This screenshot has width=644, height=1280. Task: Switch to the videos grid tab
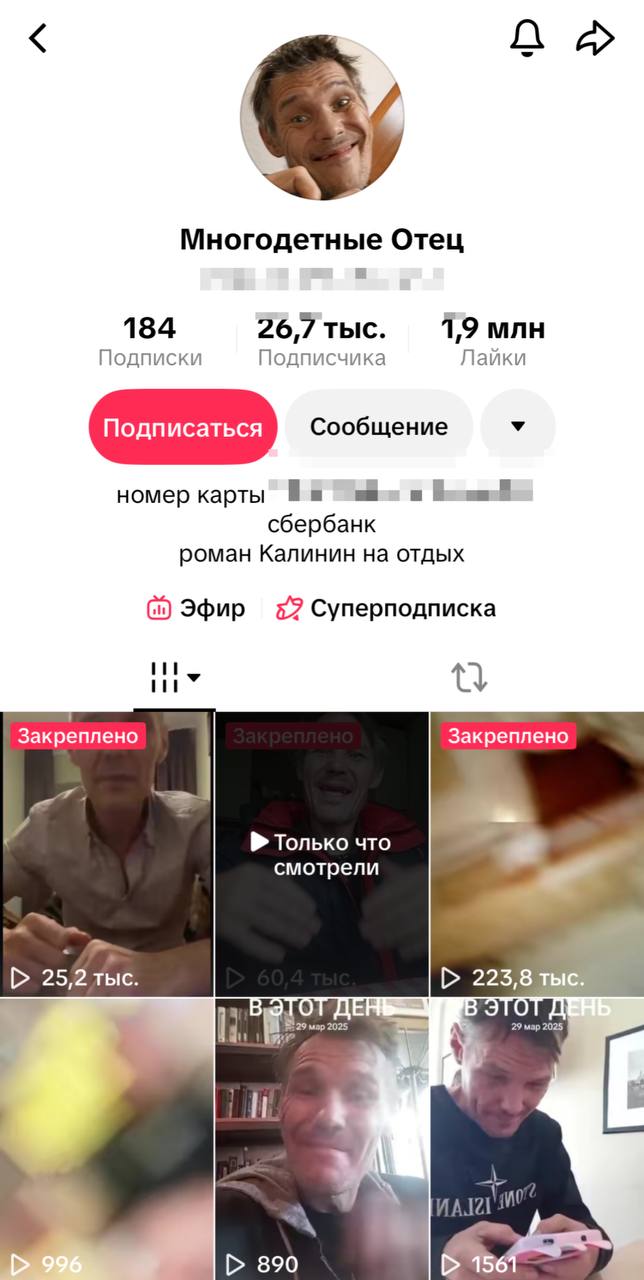click(174, 678)
